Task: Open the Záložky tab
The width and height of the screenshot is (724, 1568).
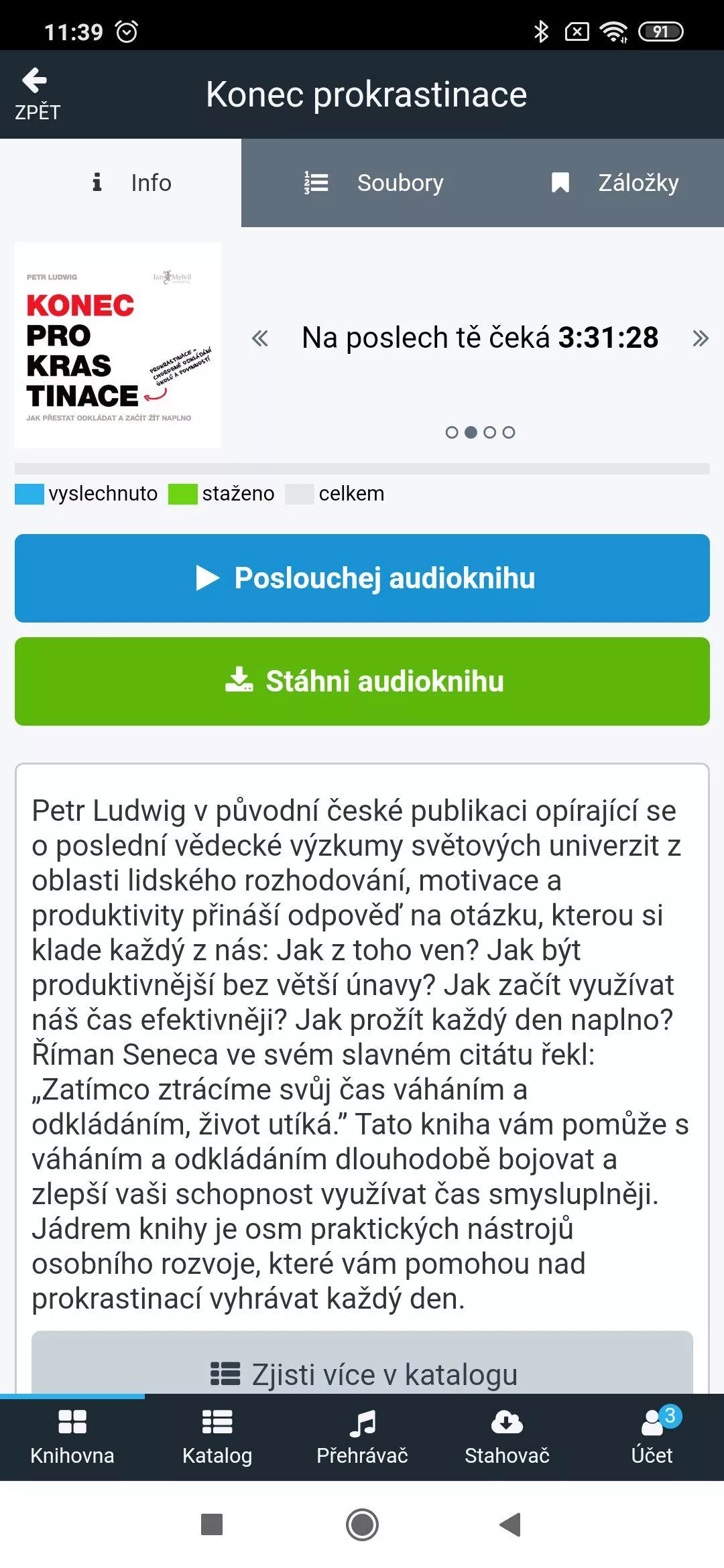Action: [x=614, y=183]
